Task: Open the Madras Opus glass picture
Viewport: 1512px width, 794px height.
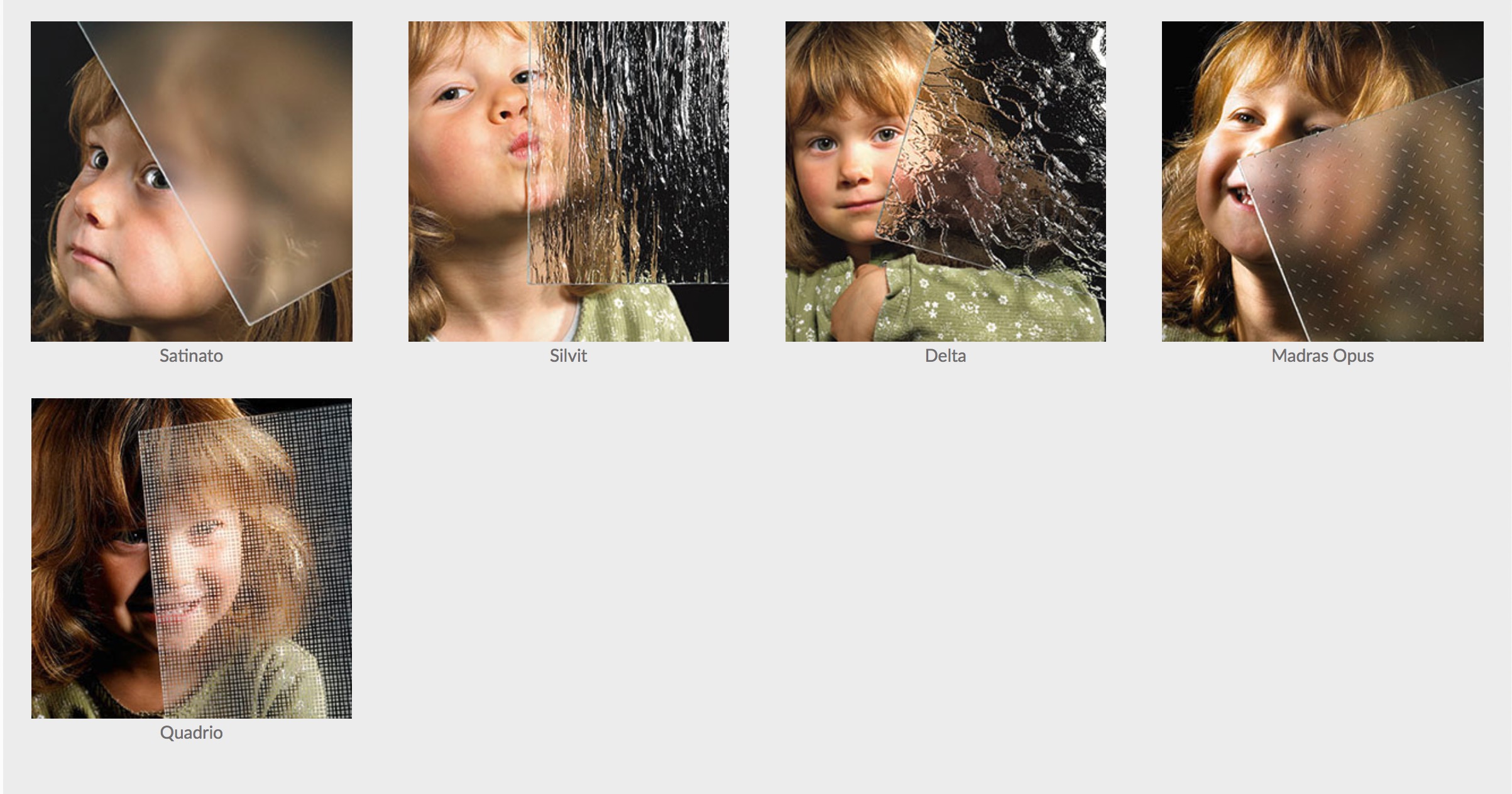Action: (x=1322, y=182)
